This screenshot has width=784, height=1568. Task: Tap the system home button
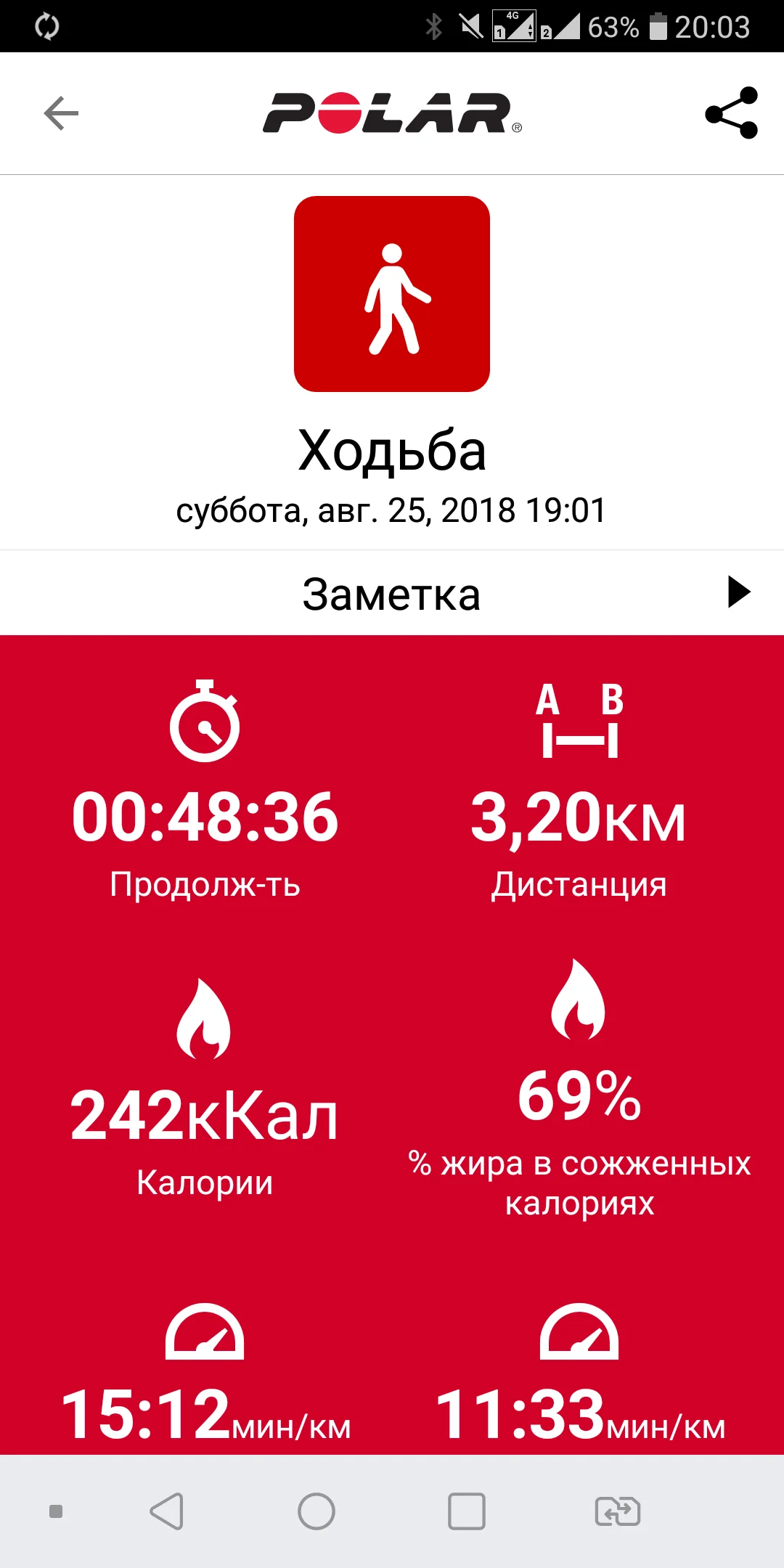tap(317, 1511)
